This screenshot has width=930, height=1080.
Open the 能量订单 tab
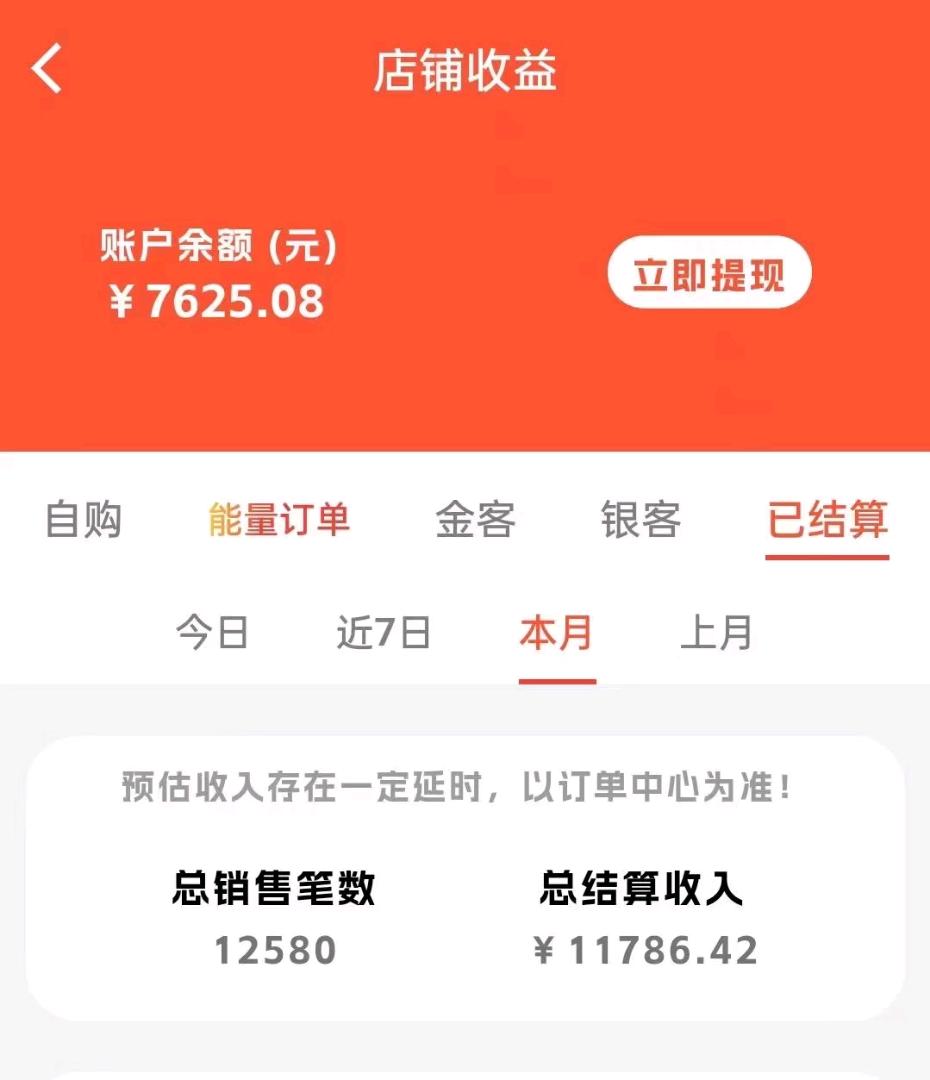pos(279,520)
